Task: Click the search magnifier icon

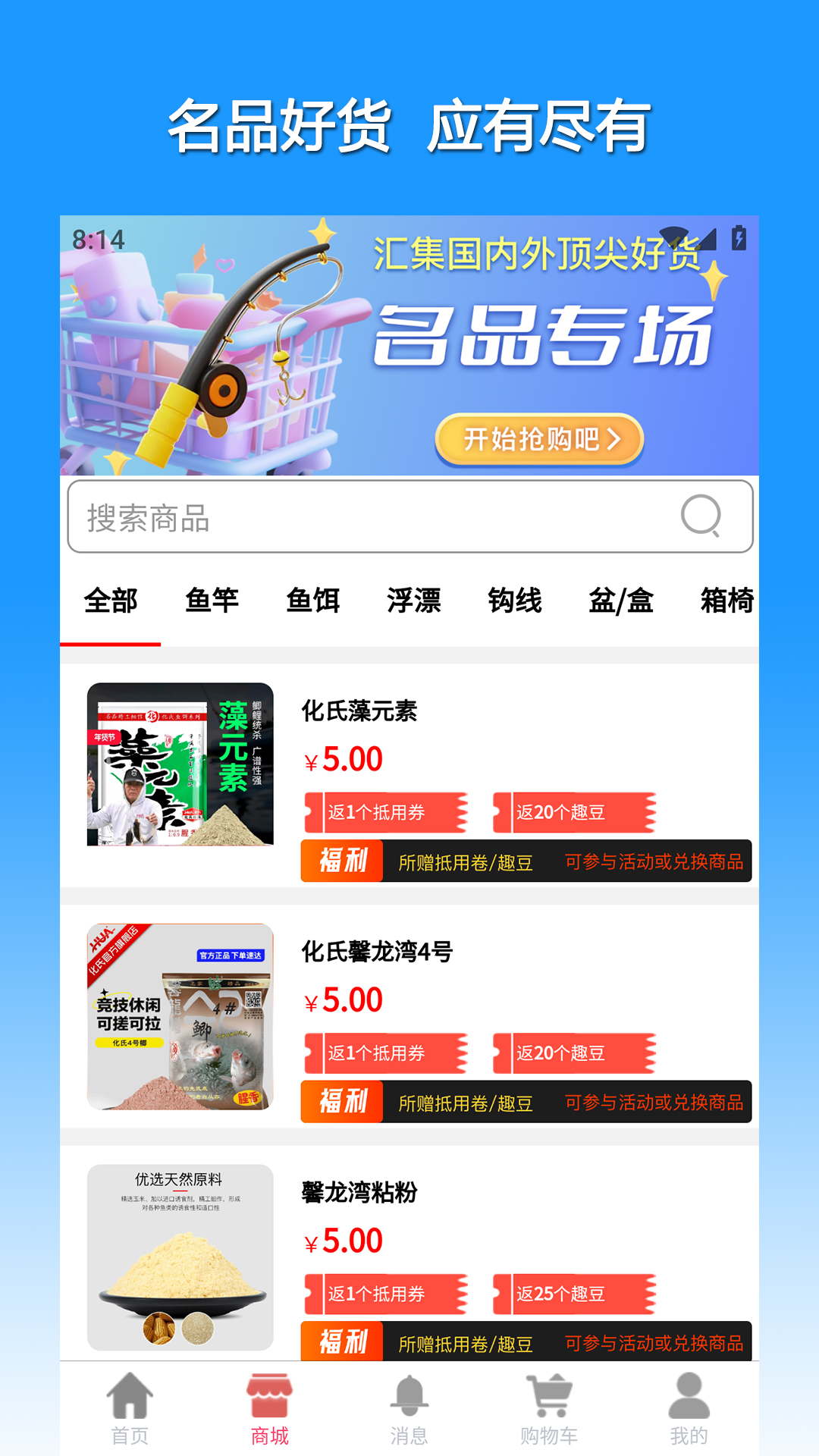Action: [x=701, y=516]
